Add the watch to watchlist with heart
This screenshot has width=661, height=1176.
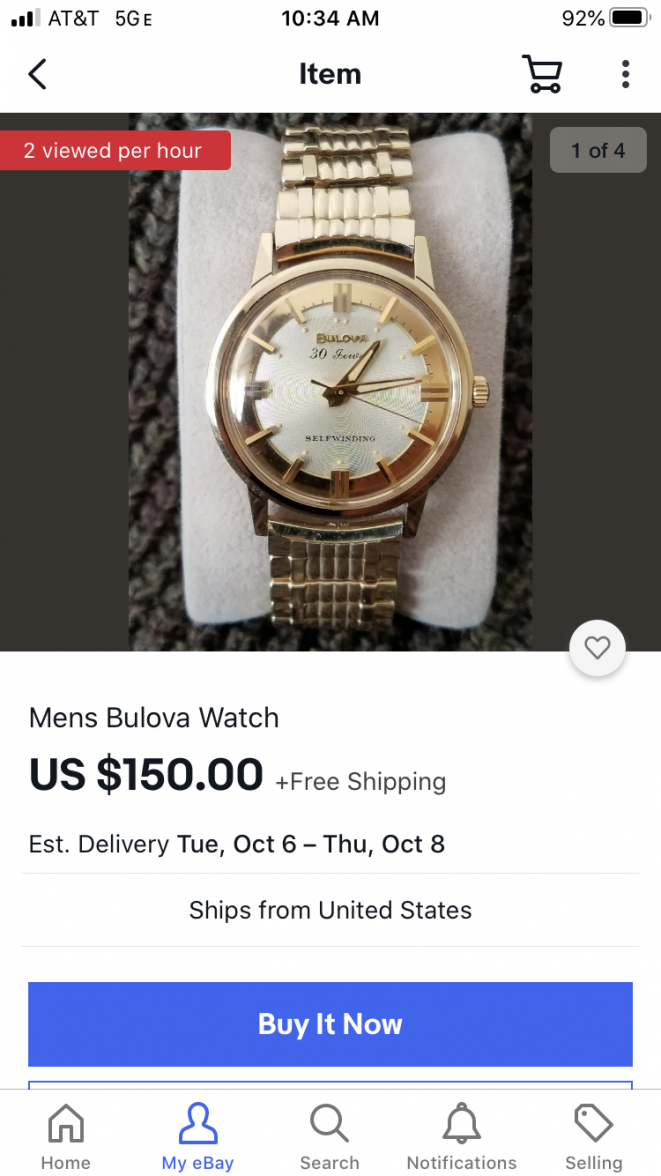[x=597, y=648]
